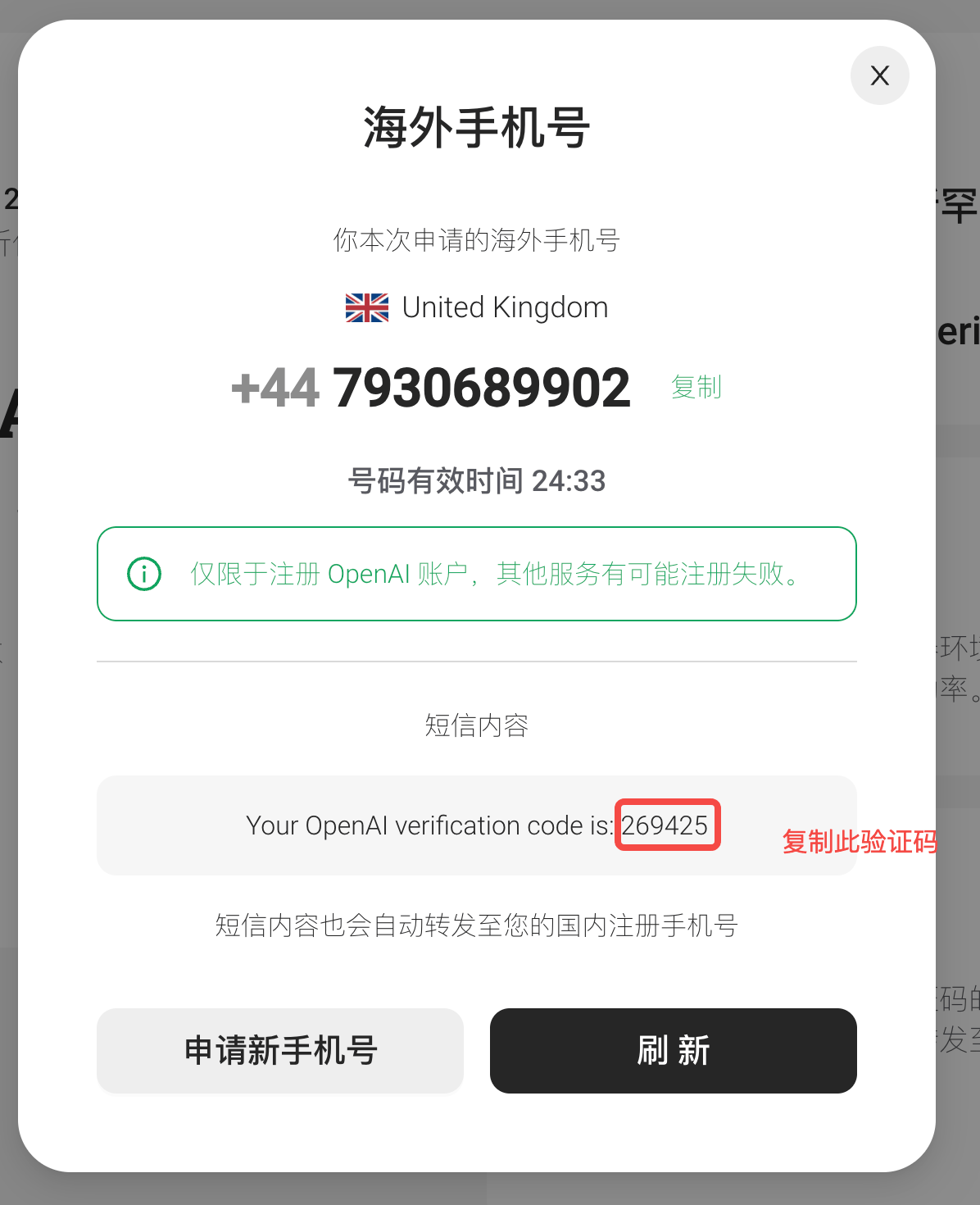
Task: Click the 短信内容 section label
Action: [x=478, y=726]
